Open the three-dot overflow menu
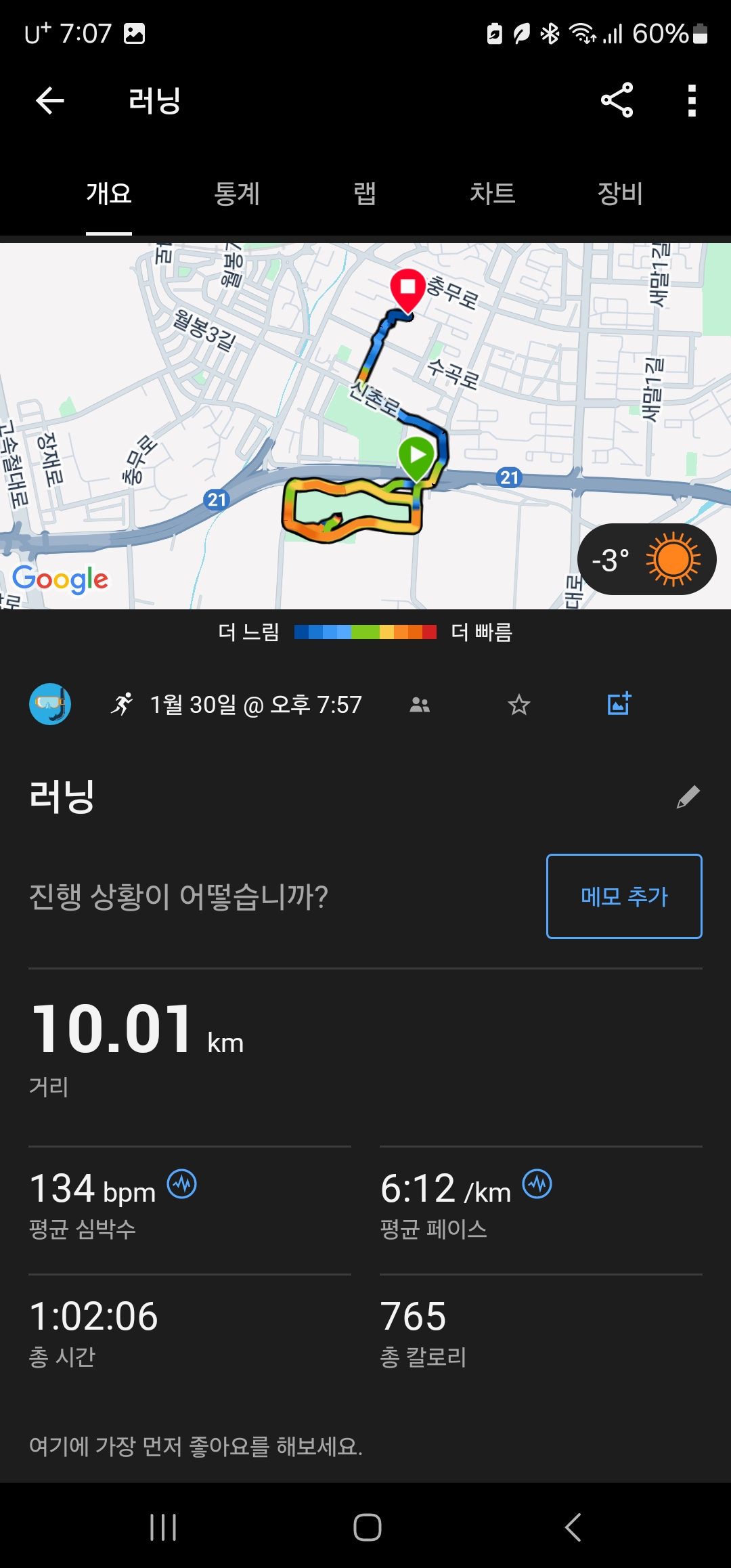 pyautogui.click(x=692, y=101)
